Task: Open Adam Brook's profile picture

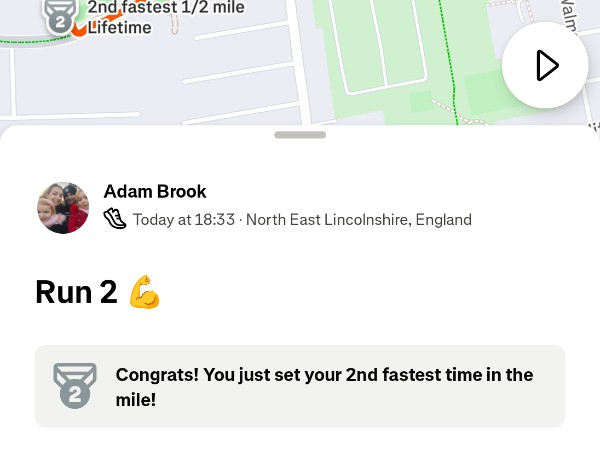Action: click(63, 208)
